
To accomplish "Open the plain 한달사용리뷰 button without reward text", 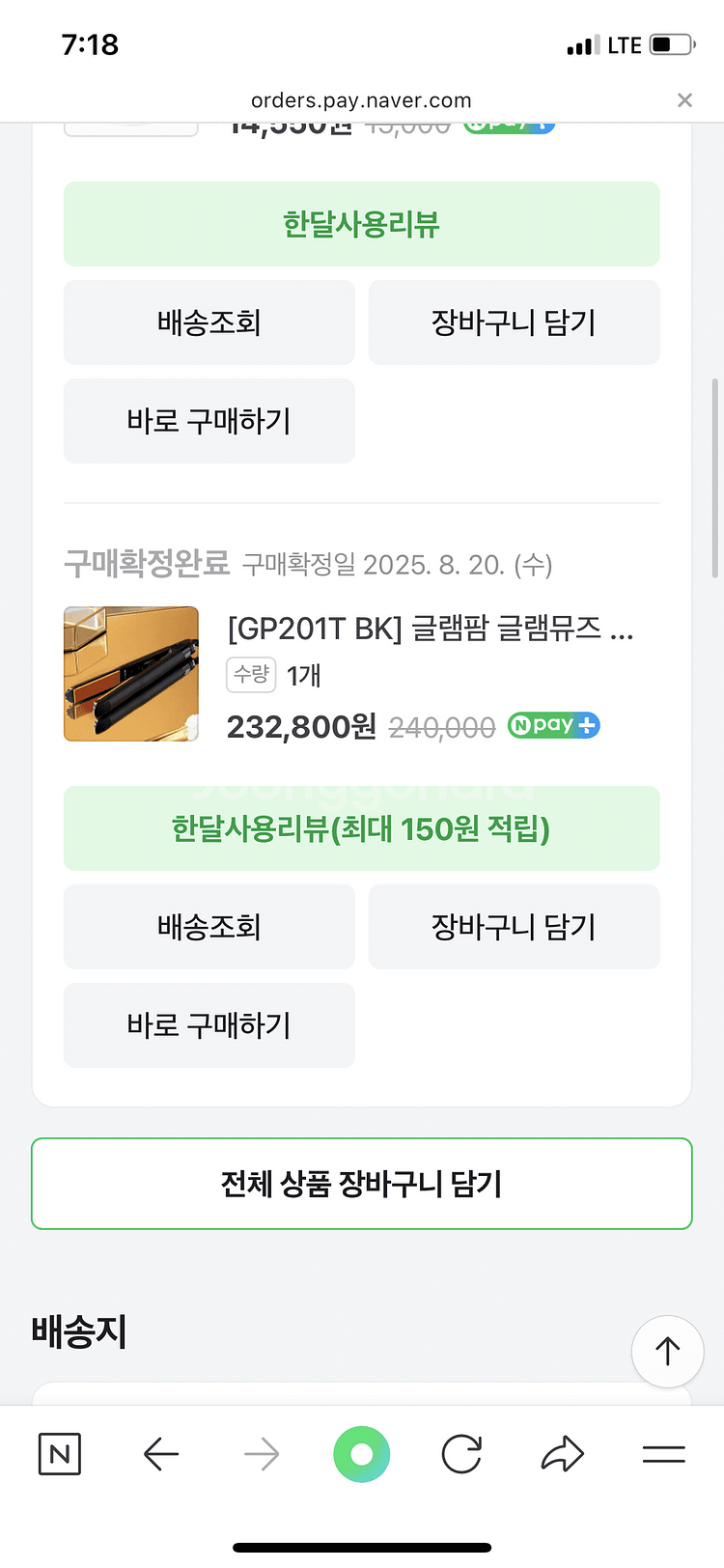I will (362, 224).
